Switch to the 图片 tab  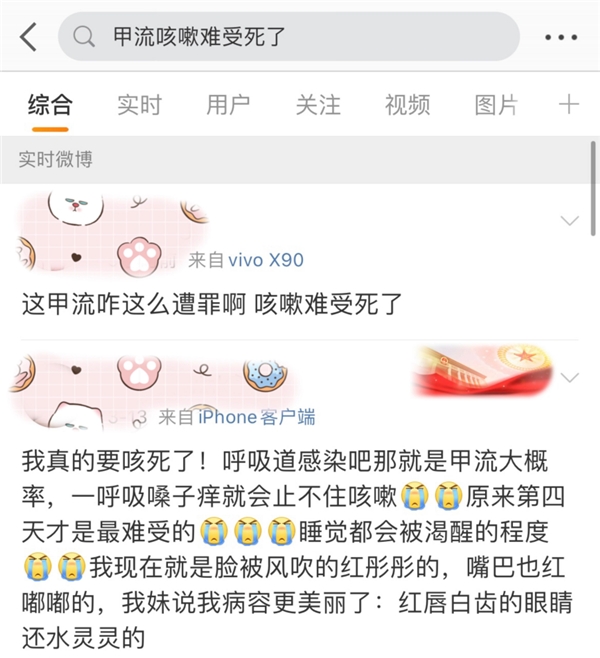(x=496, y=104)
